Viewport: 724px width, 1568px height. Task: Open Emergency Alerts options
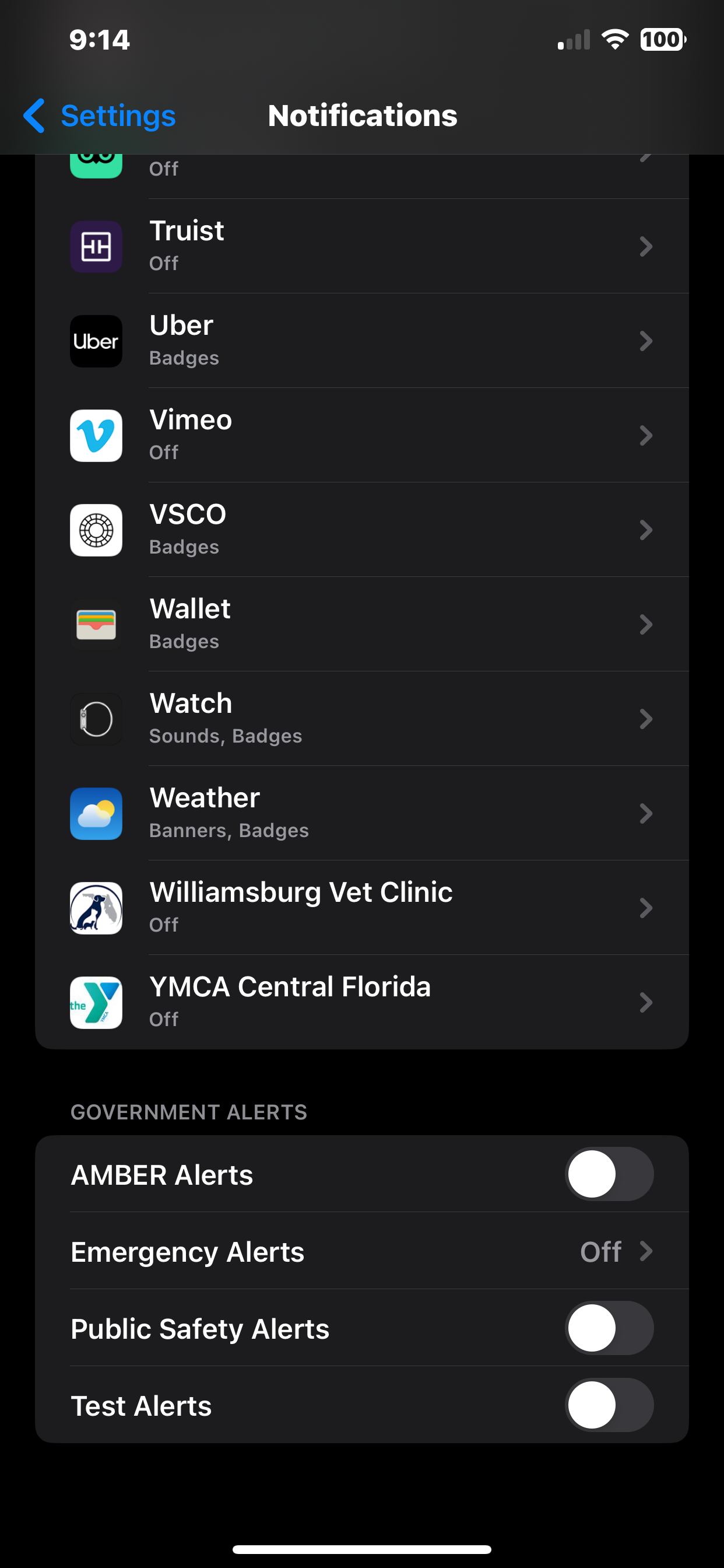[x=362, y=1251]
